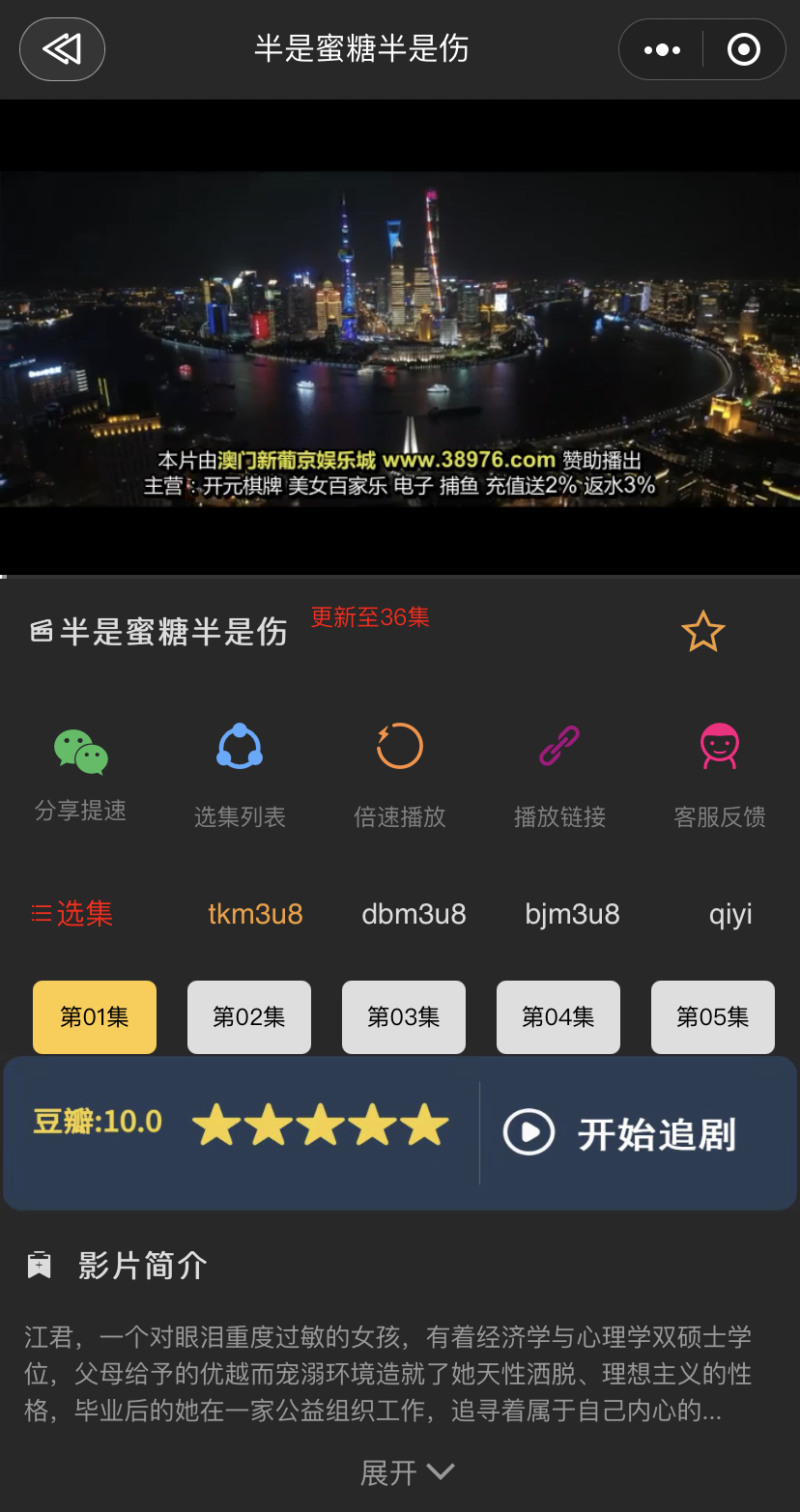Play episode 第03集
This screenshot has height=1512, width=800.
tap(404, 1016)
